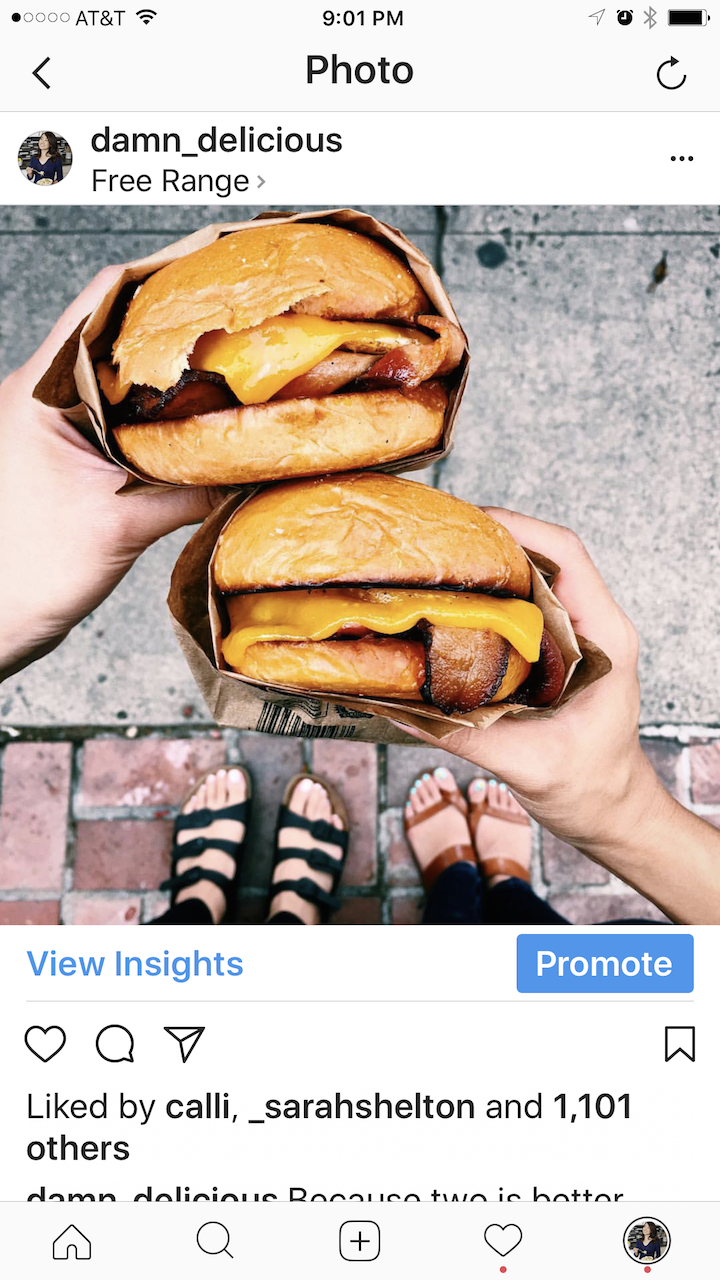
Task: Open your profile via the avatar thumbnail
Action: pyautogui.click(x=646, y=1241)
